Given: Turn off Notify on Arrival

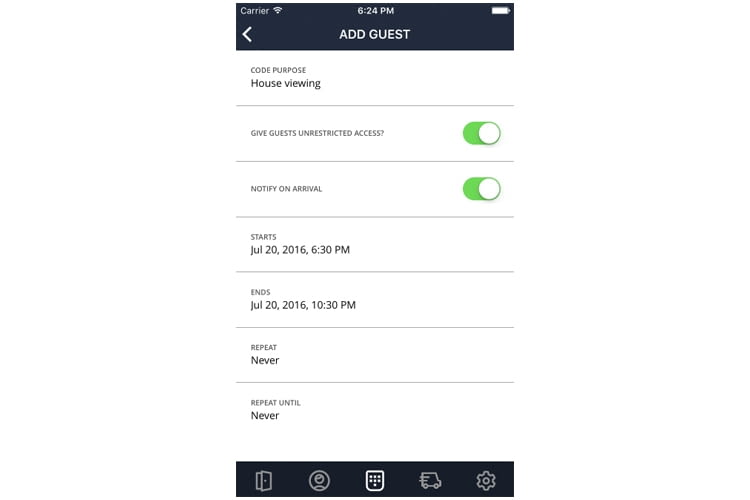Looking at the screenshot, I should point(481,188).
